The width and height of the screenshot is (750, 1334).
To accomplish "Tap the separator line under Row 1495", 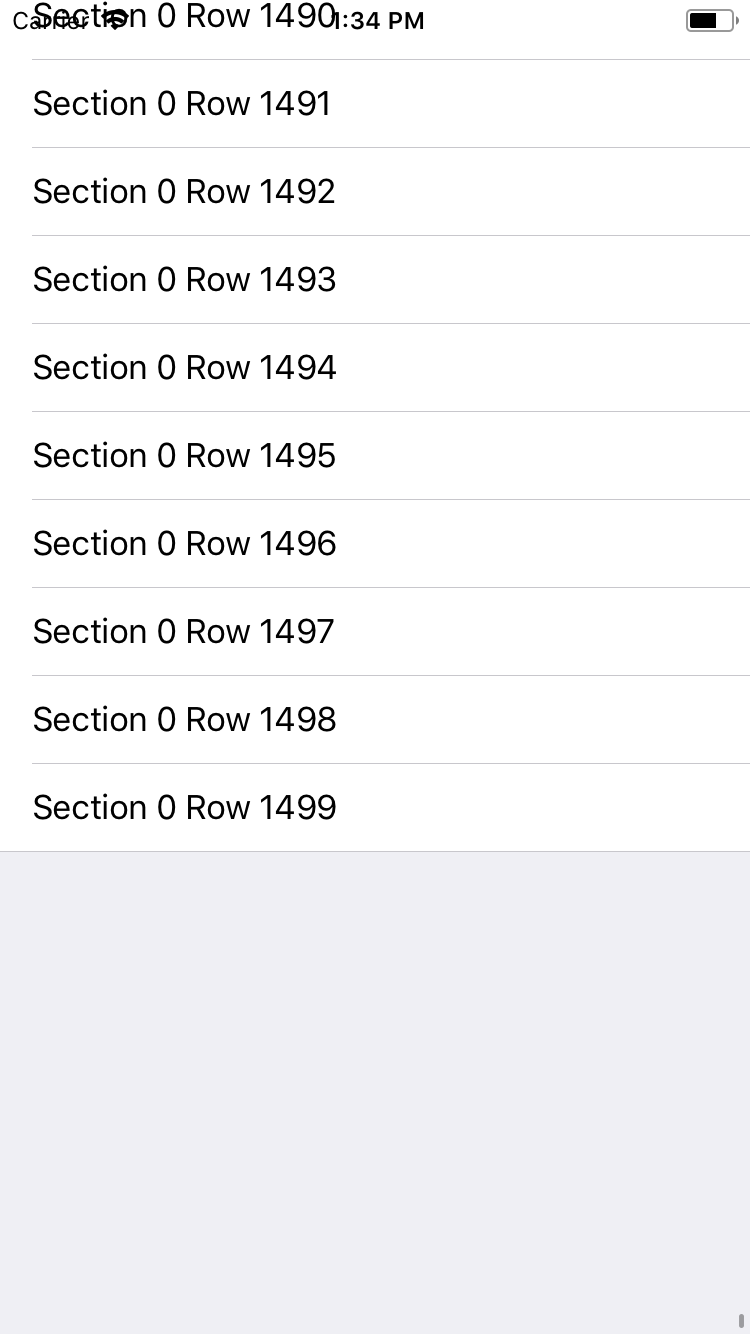I will [x=390, y=500].
